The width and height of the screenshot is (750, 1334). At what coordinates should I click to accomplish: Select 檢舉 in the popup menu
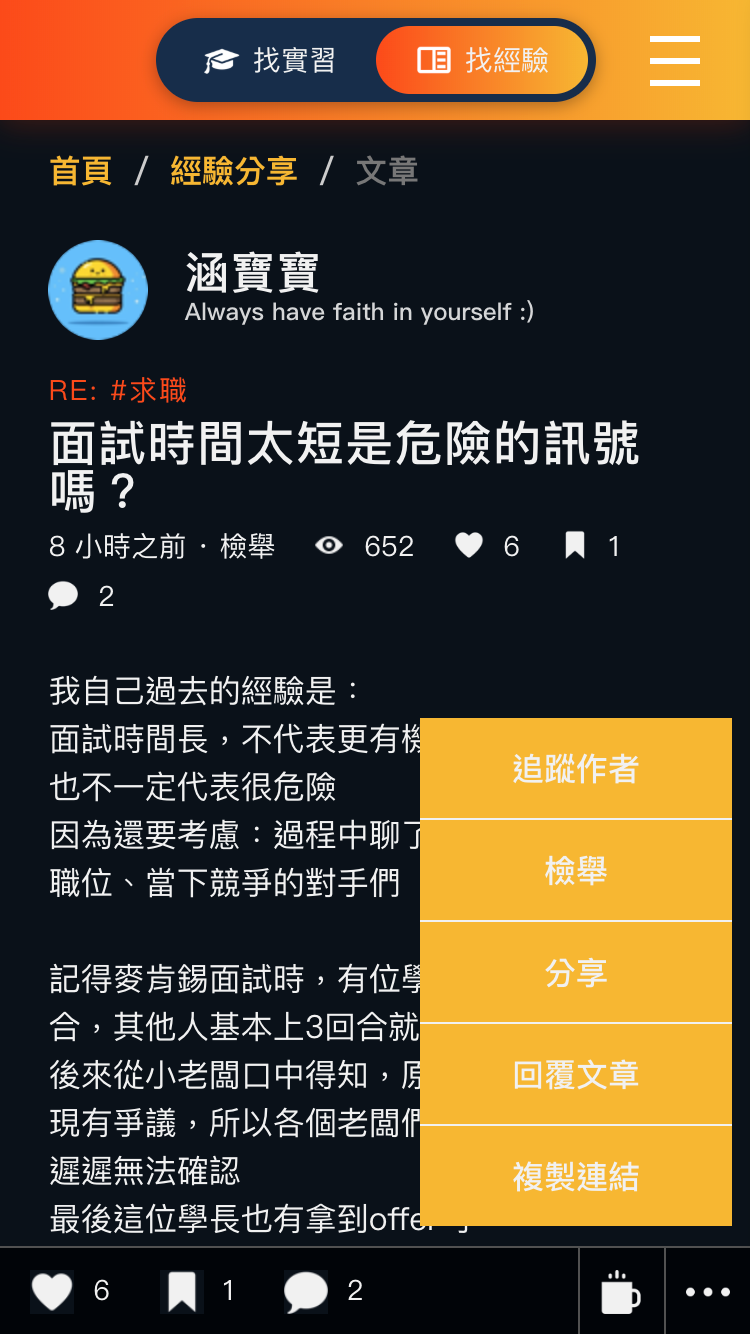(576, 871)
